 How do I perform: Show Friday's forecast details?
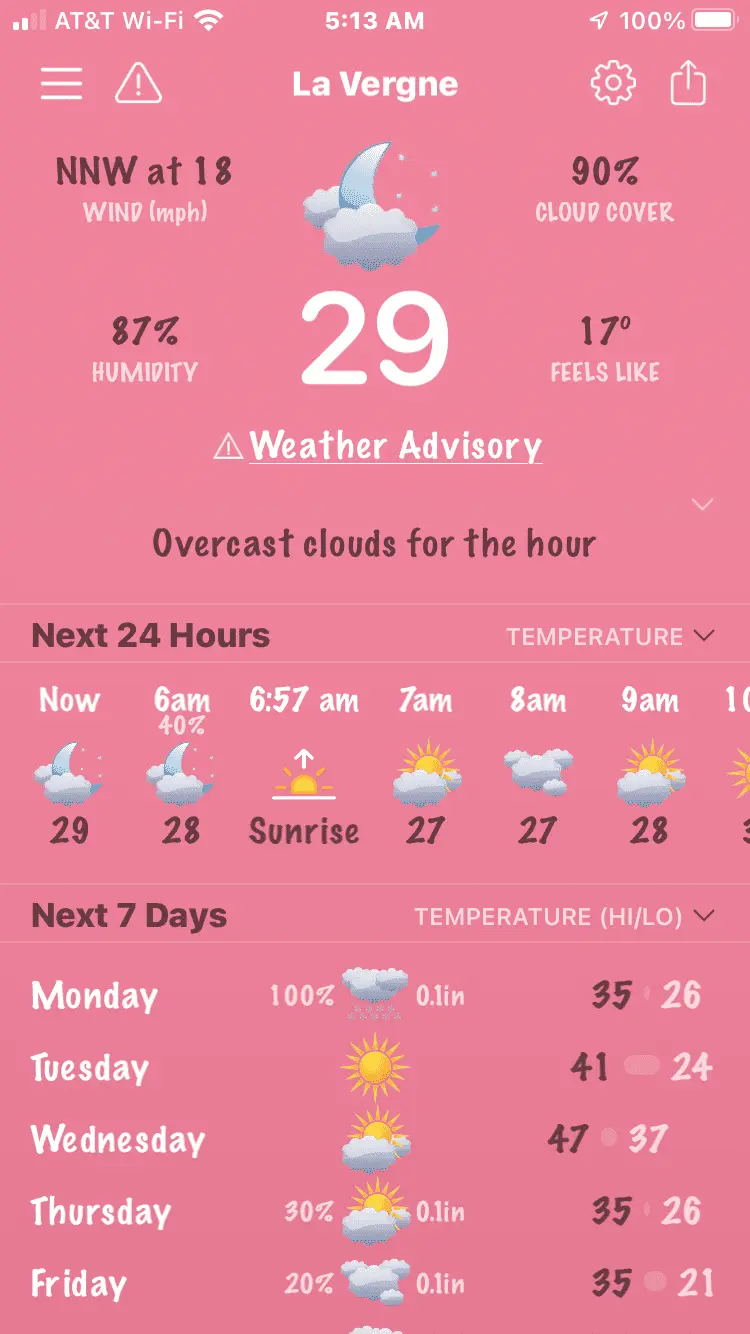click(375, 1283)
